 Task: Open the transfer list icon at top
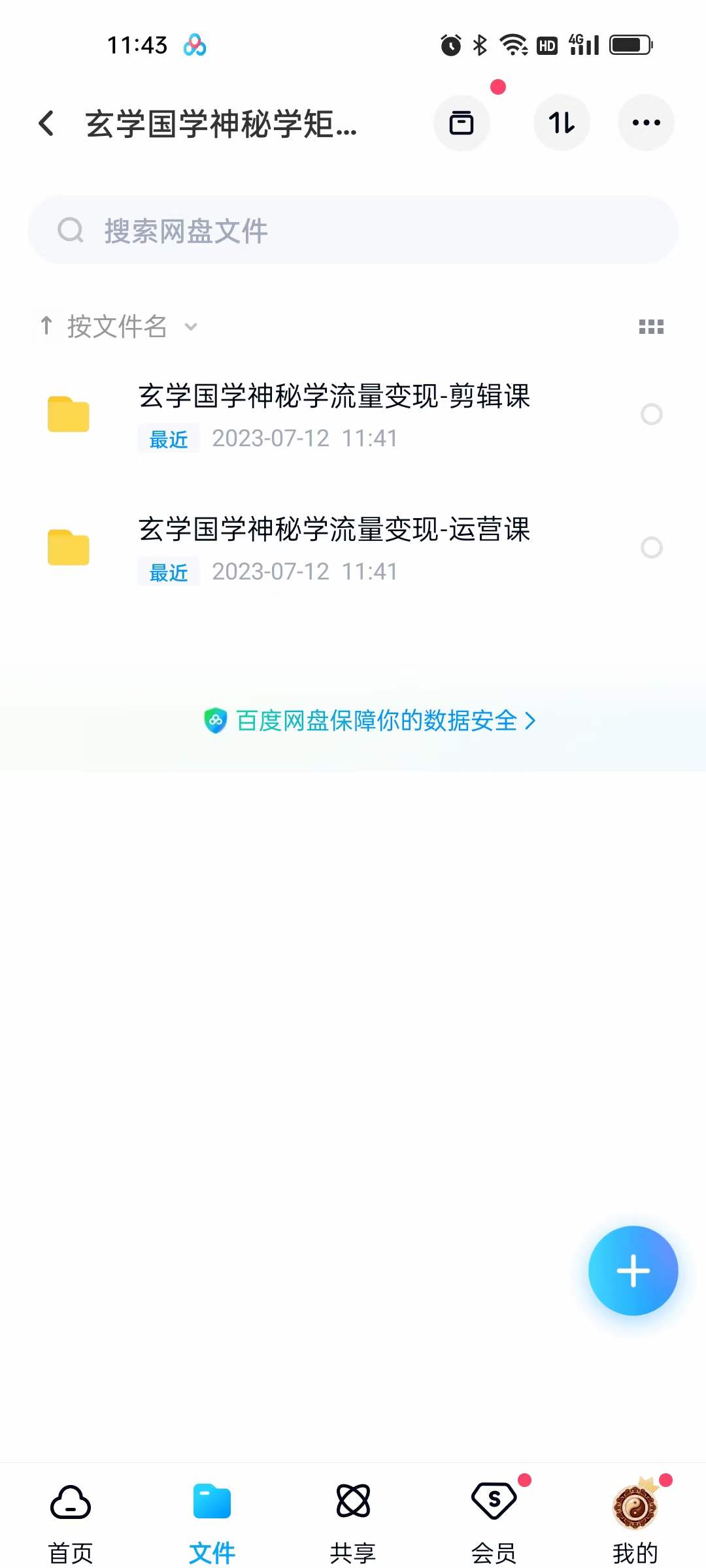tap(462, 123)
